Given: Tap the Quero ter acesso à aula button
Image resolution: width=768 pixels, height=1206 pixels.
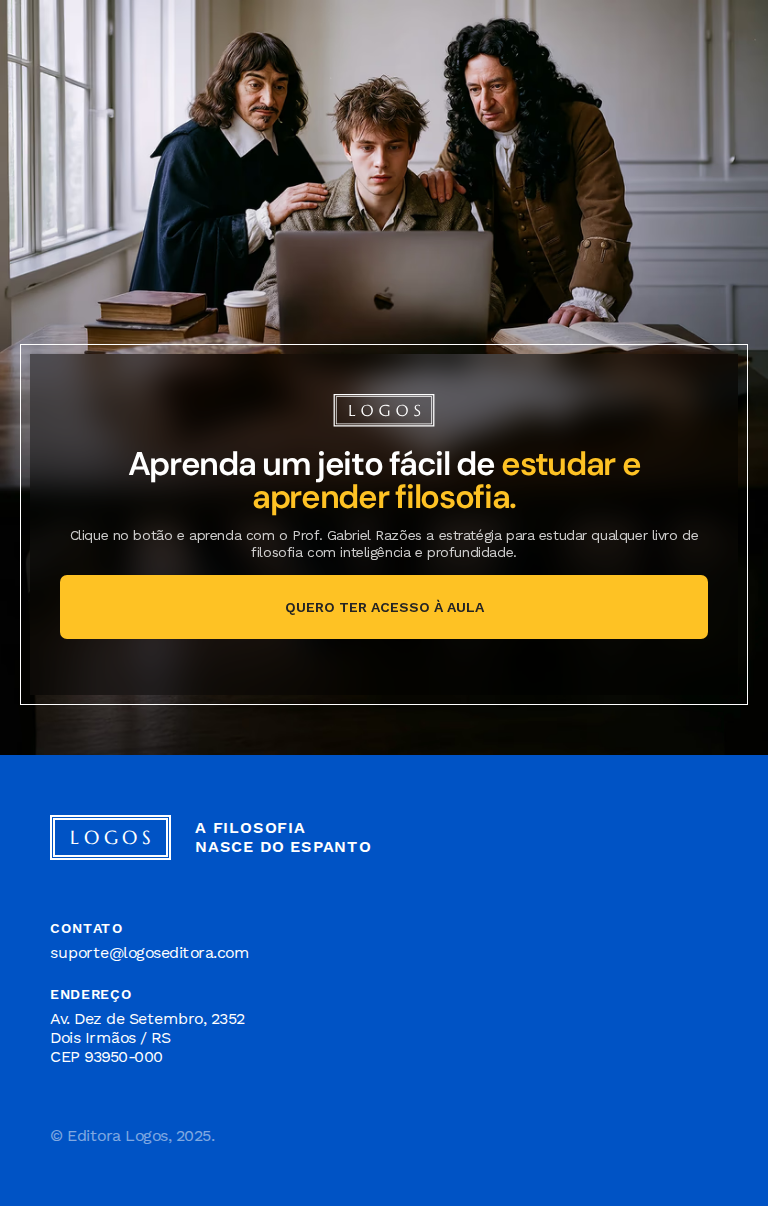Looking at the screenshot, I should click(384, 607).
